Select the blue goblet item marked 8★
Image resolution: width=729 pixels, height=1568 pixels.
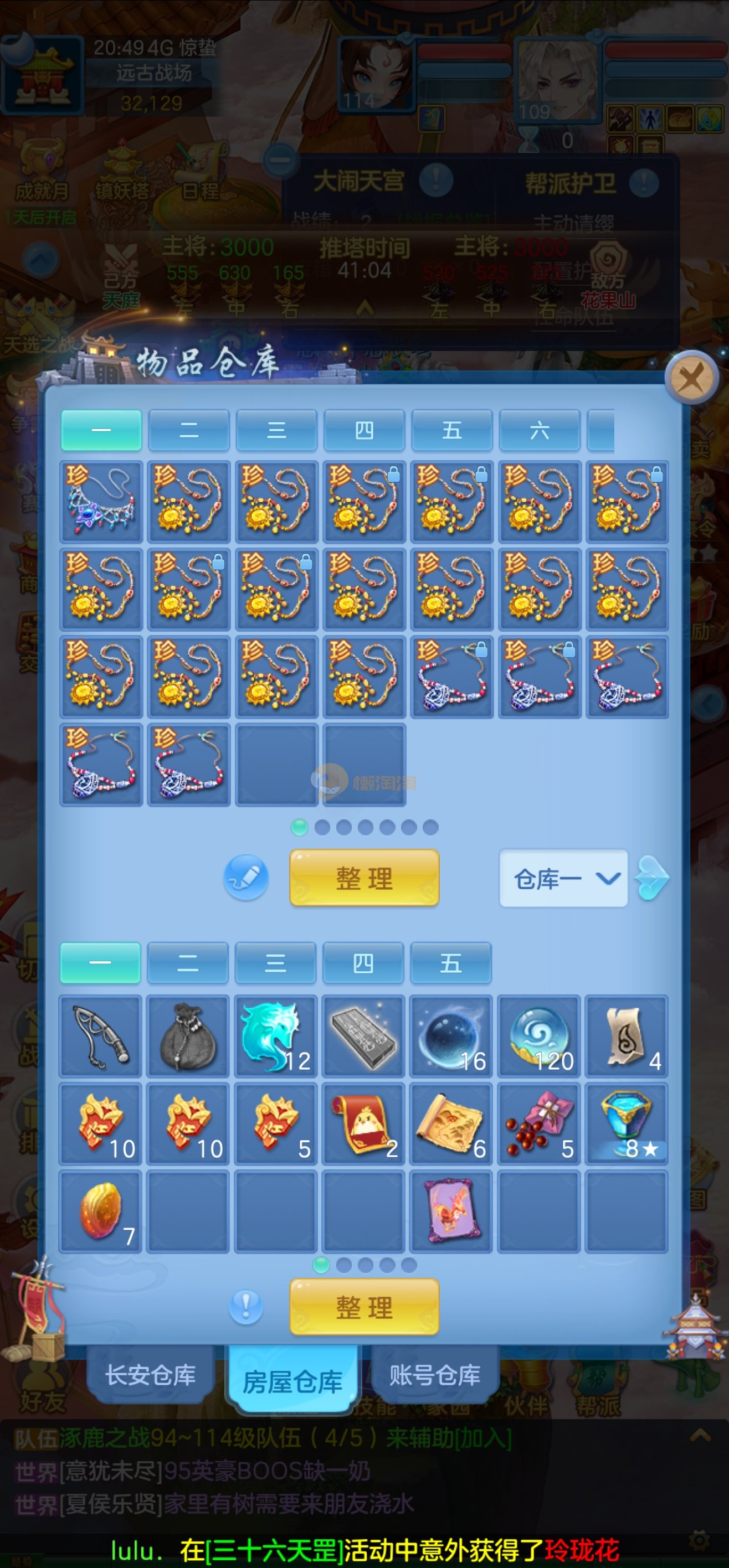[x=627, y=1123]
